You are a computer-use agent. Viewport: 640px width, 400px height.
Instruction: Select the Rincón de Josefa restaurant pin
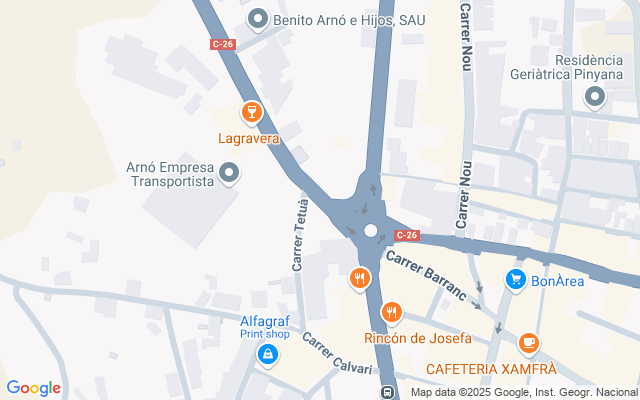(x=392, y=312)
